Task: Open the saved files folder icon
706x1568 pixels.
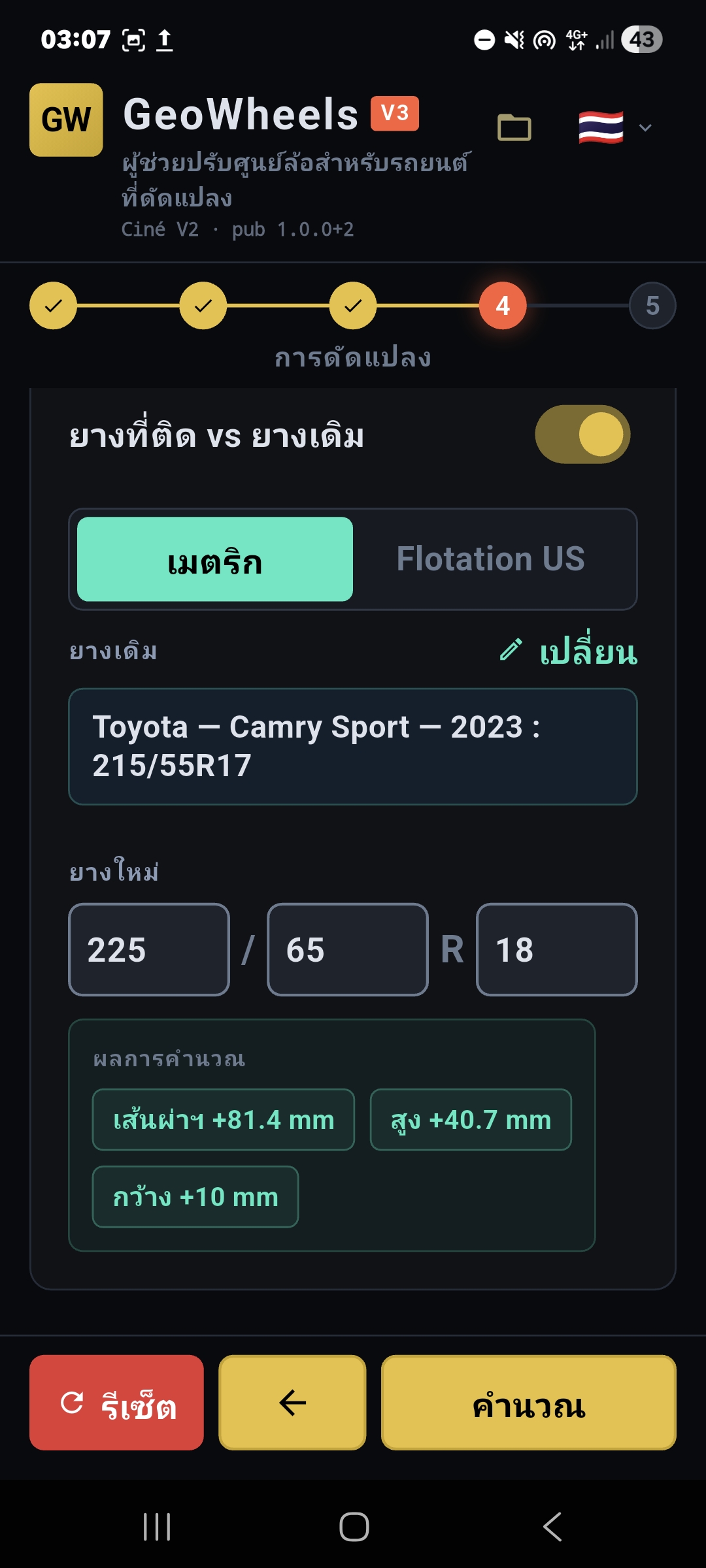Action: pyautogui.click(x=514, y=127)
